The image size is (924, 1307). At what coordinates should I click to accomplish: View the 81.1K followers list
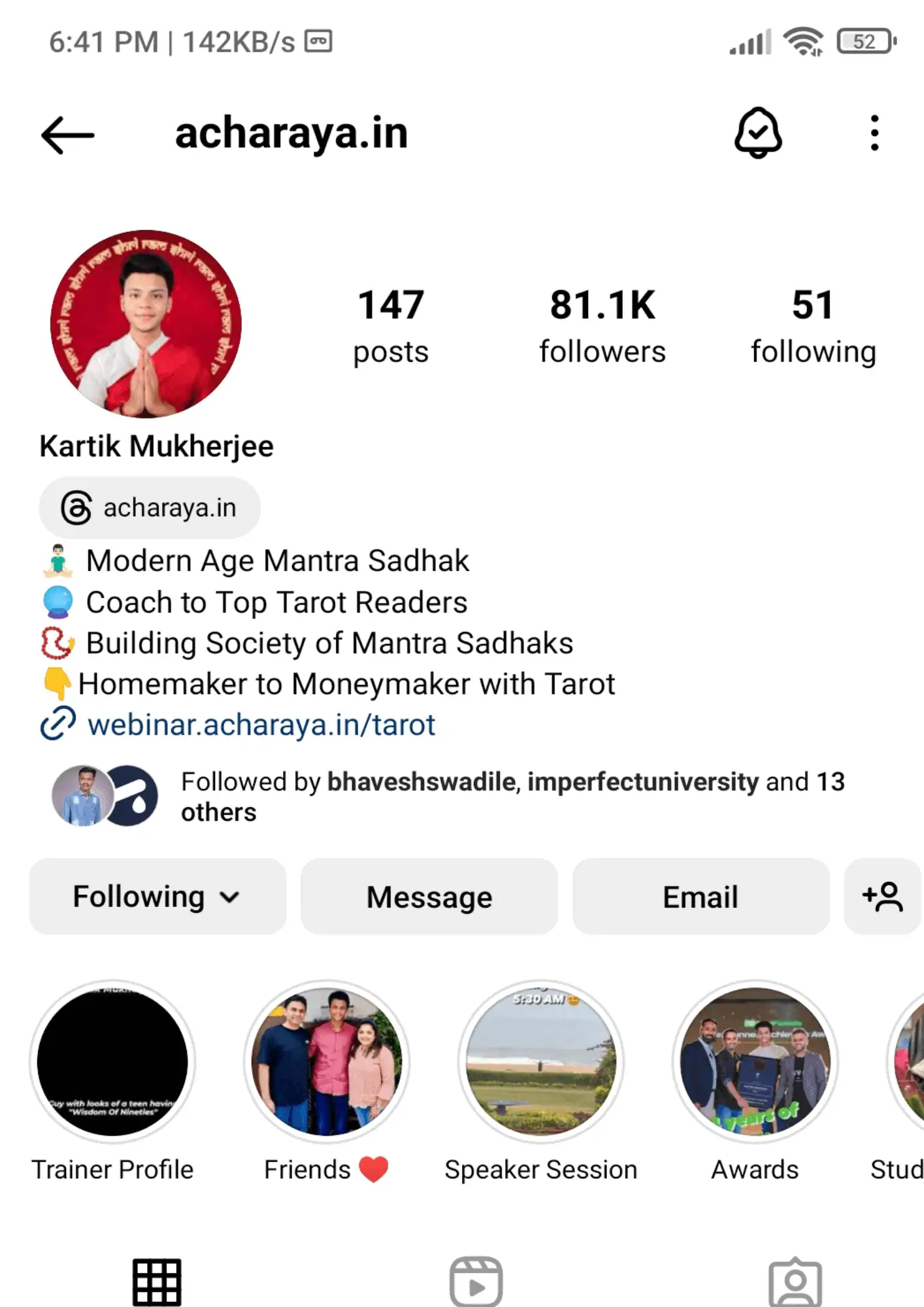click(x=602, y=325)
